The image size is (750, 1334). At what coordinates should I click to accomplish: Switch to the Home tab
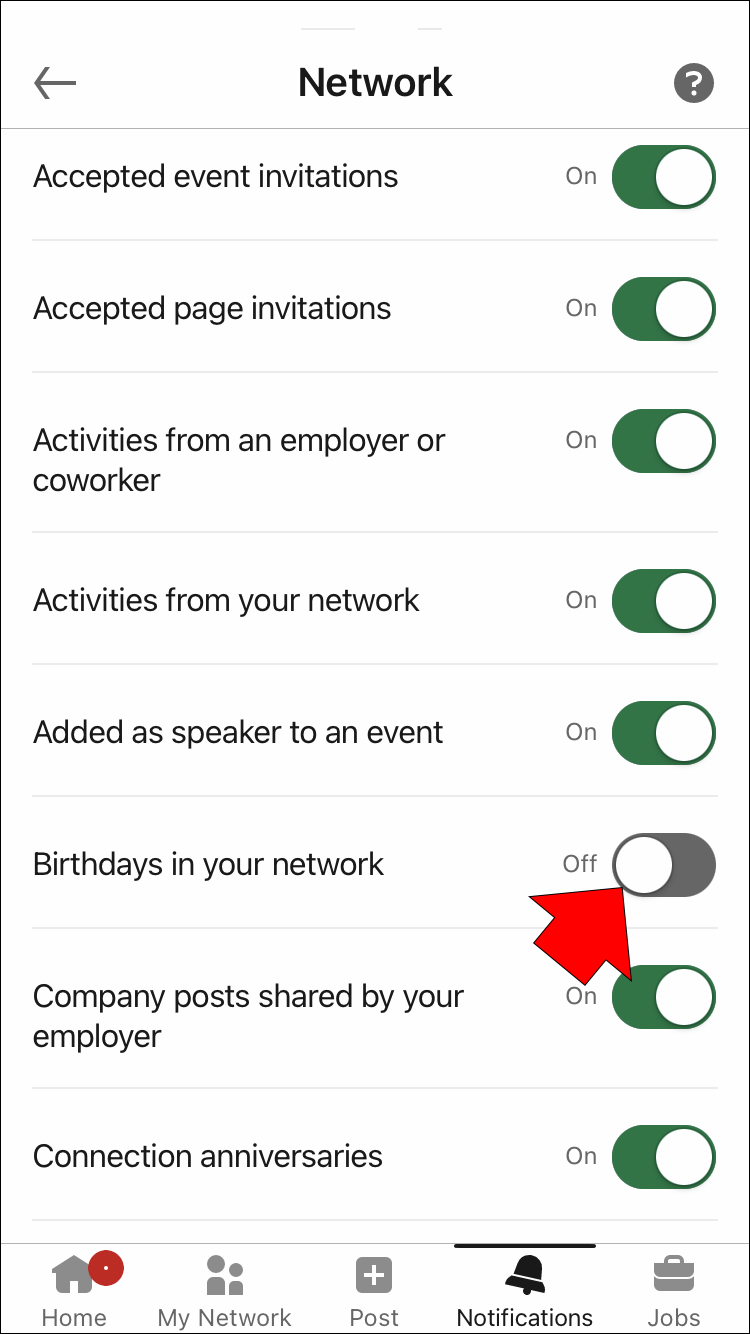point(74,1290)
